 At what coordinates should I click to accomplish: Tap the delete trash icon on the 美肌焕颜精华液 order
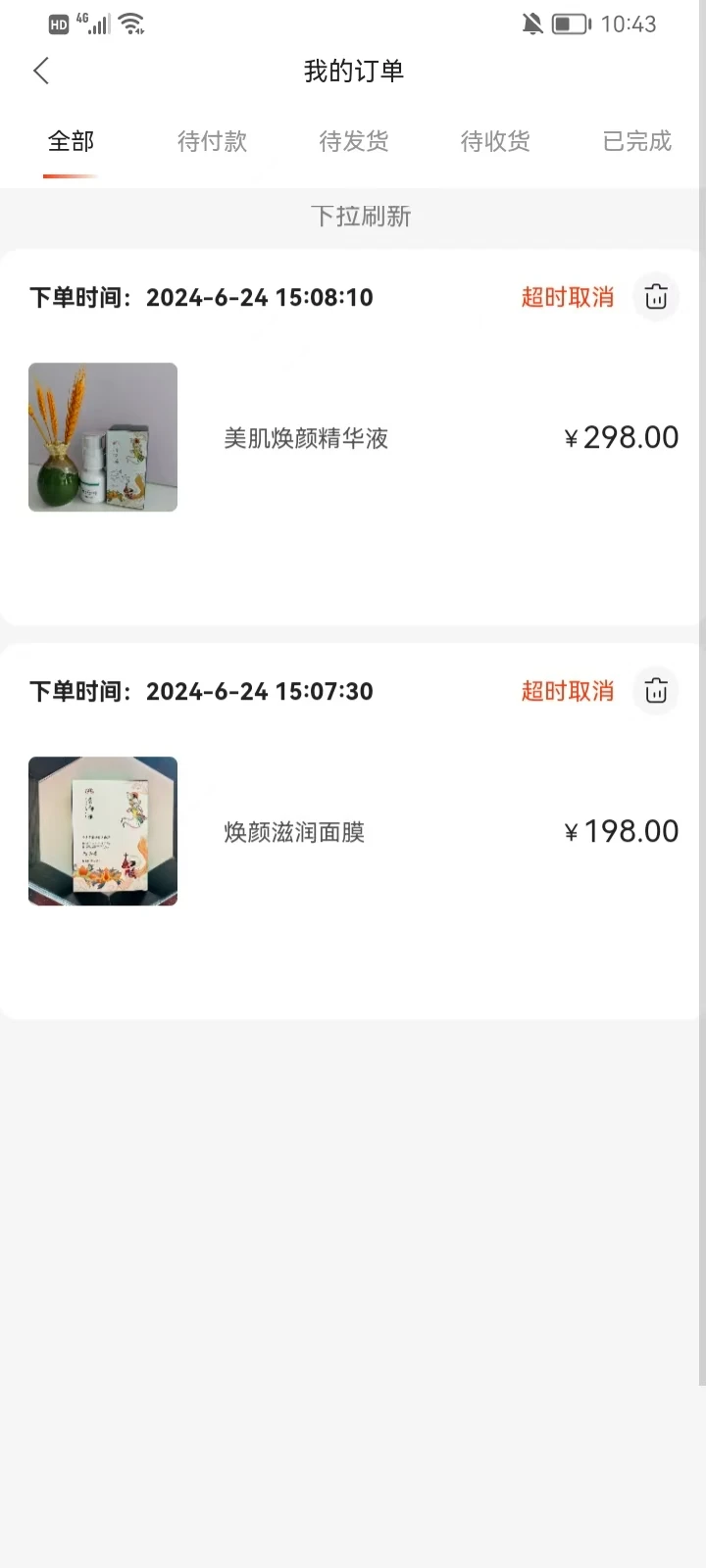tap(655, 297)
